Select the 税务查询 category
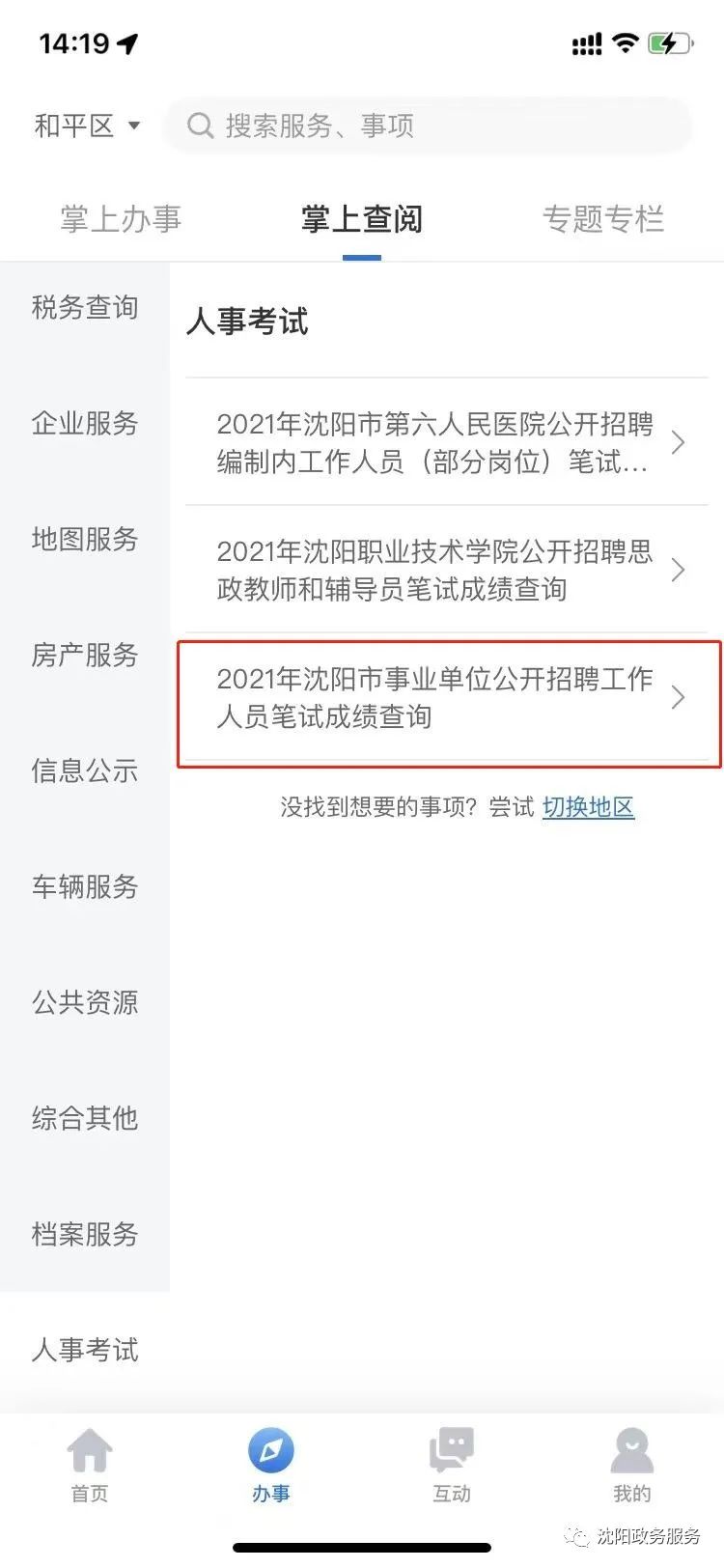Viewport: 724px width, 1568px height. click(85, 308)
